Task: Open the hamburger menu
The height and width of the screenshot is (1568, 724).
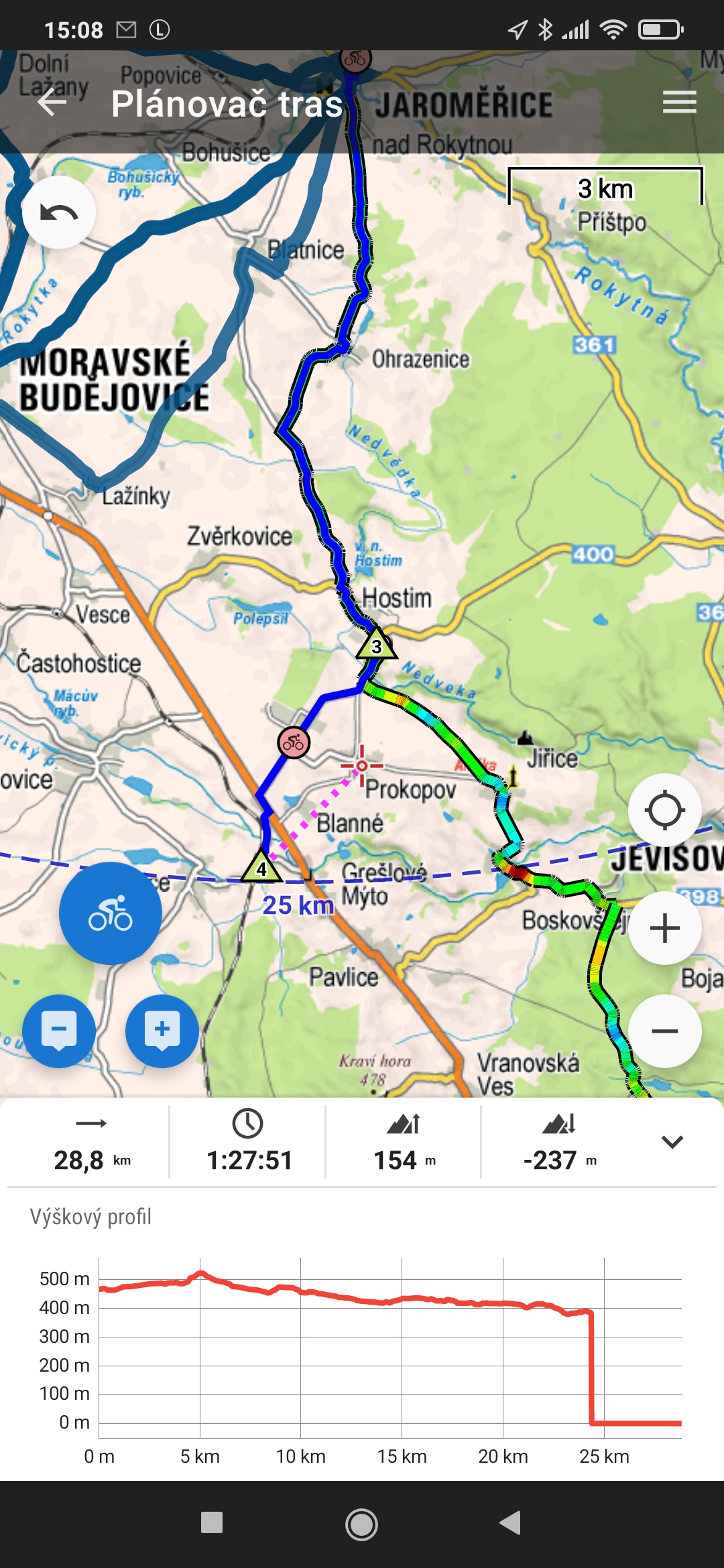Action: tap(679, 103)
